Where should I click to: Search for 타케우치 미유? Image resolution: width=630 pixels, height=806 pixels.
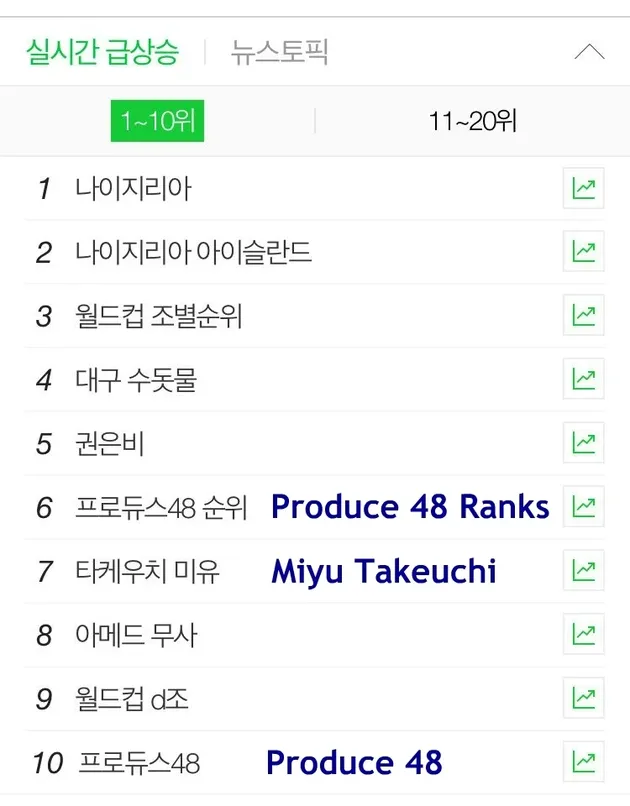pyautogui.click(x=147, y=571)
